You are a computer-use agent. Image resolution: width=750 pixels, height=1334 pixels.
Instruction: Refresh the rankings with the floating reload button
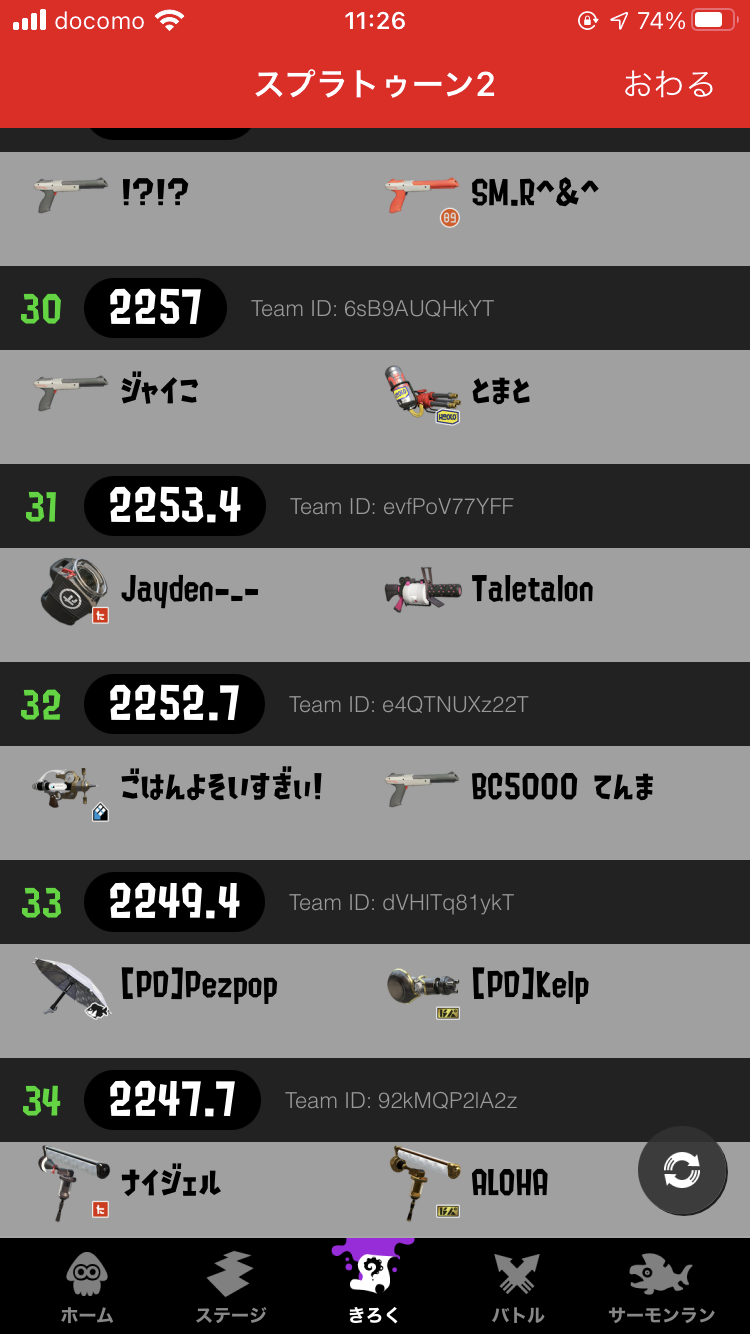point(682,1170)
